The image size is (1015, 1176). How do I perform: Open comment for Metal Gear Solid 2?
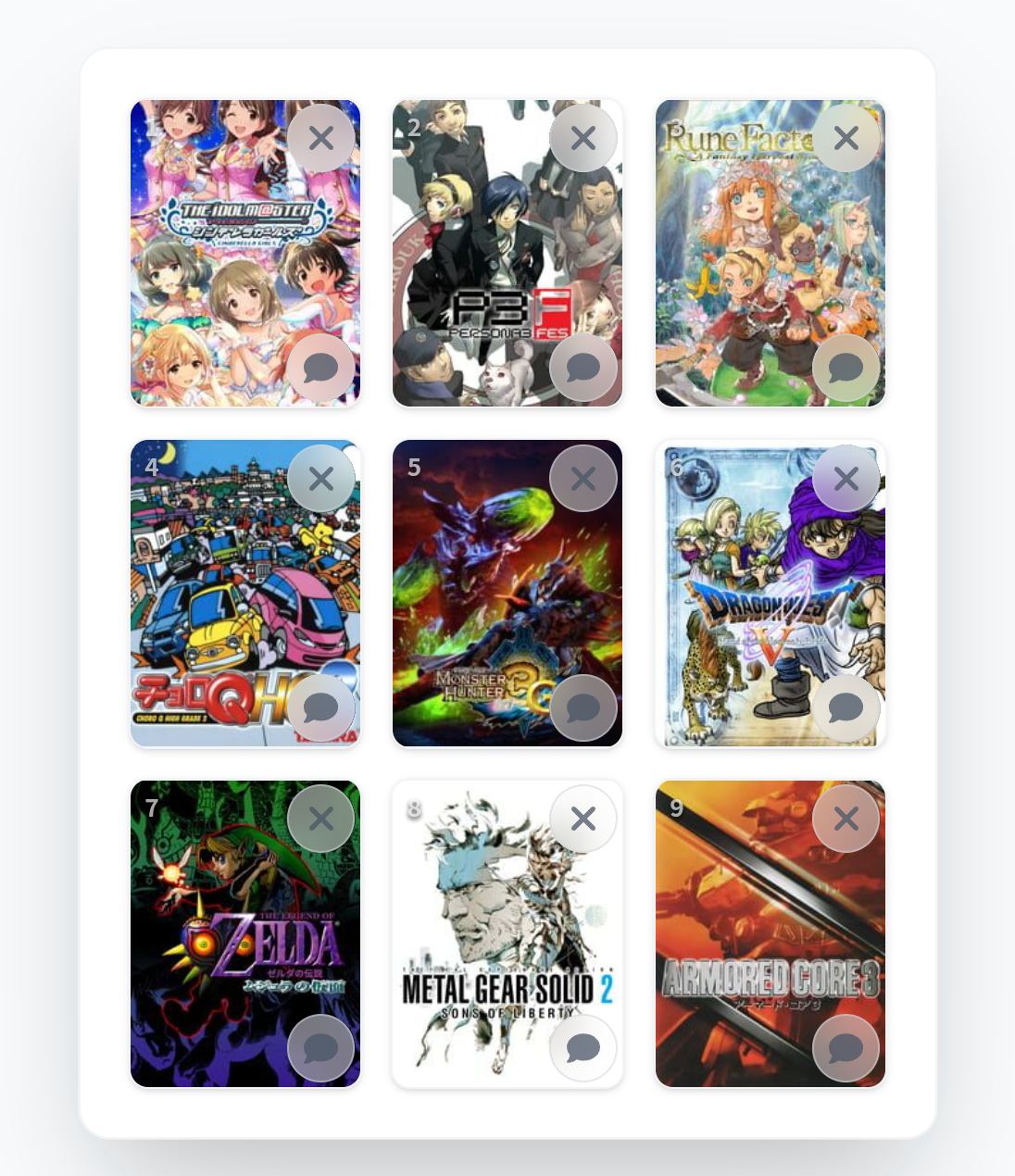[x=583, y=1048]
